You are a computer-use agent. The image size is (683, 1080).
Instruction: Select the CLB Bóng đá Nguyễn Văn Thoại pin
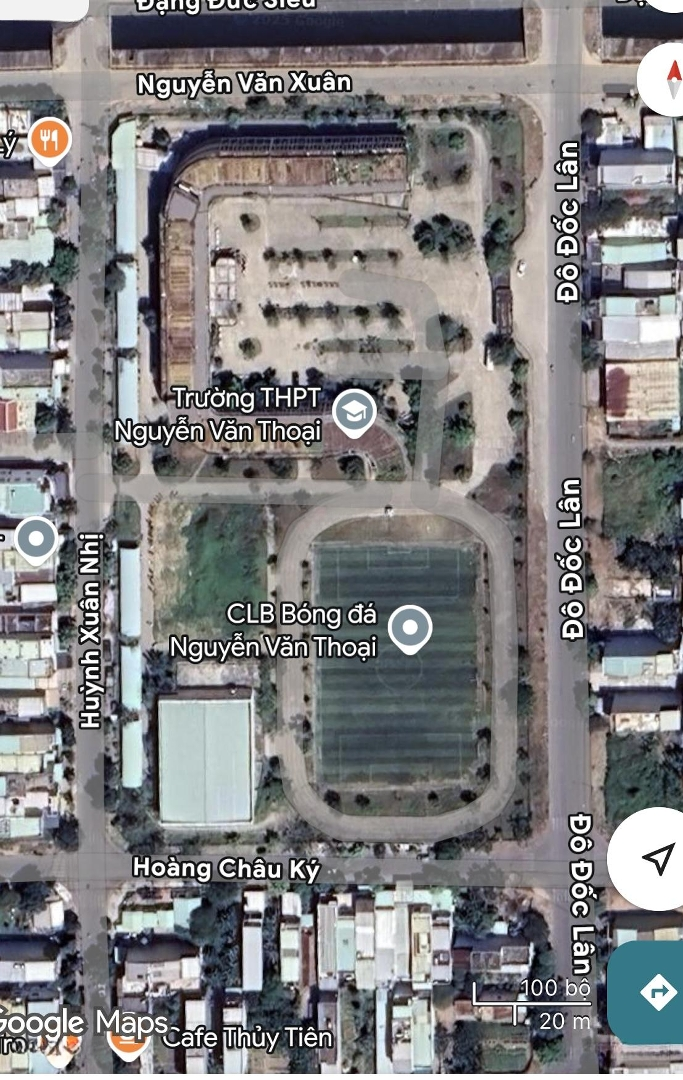coord(409,629)
